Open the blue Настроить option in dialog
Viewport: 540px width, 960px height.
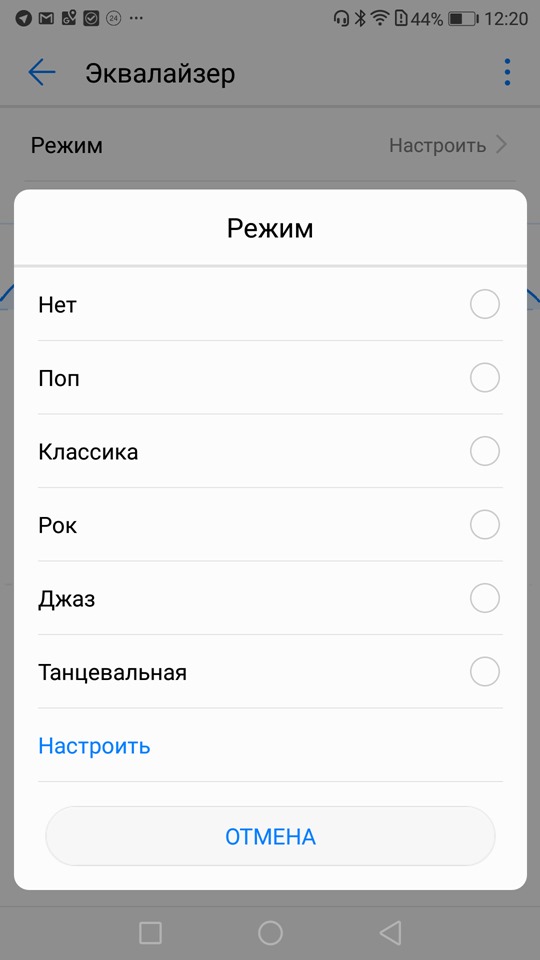point(94,746)
